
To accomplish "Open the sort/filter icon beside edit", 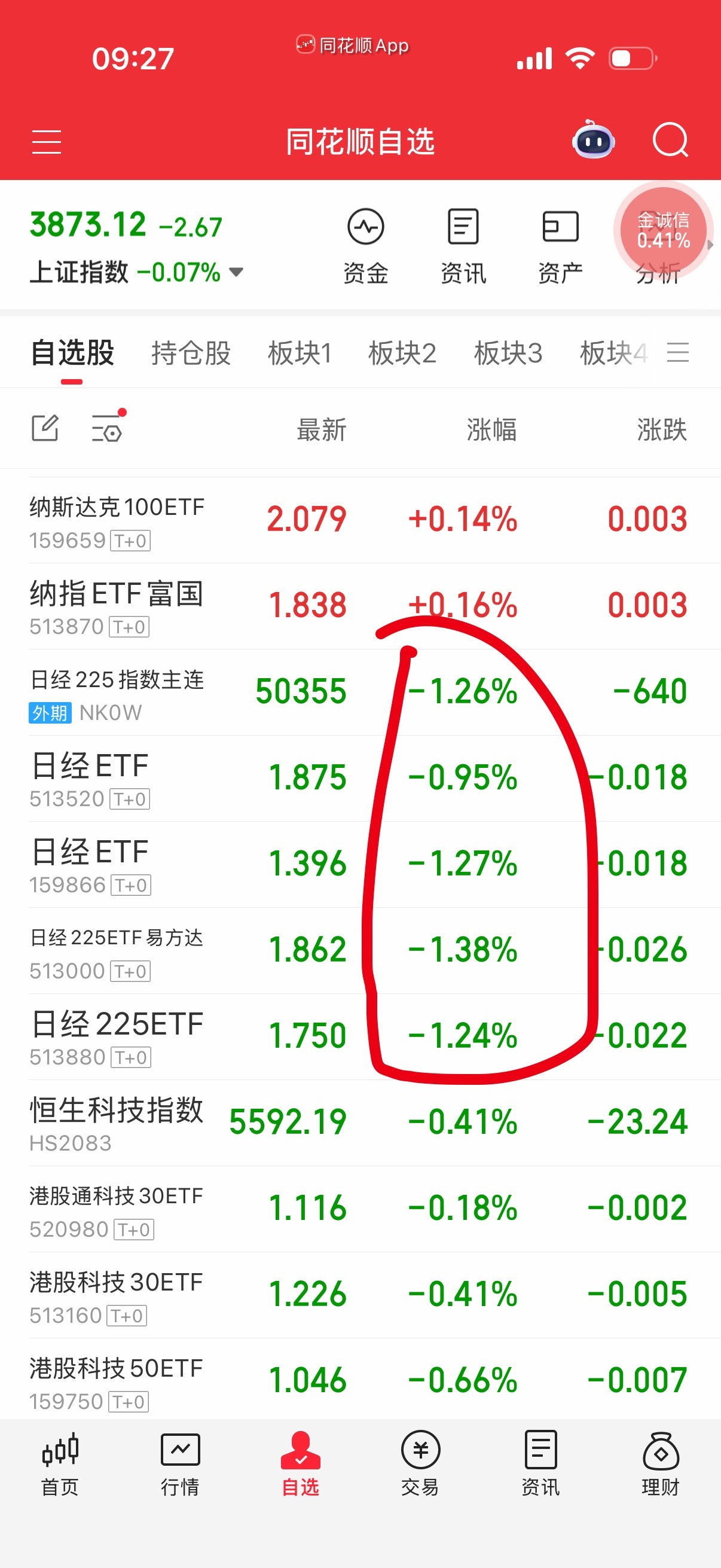I will click(106, 428).
